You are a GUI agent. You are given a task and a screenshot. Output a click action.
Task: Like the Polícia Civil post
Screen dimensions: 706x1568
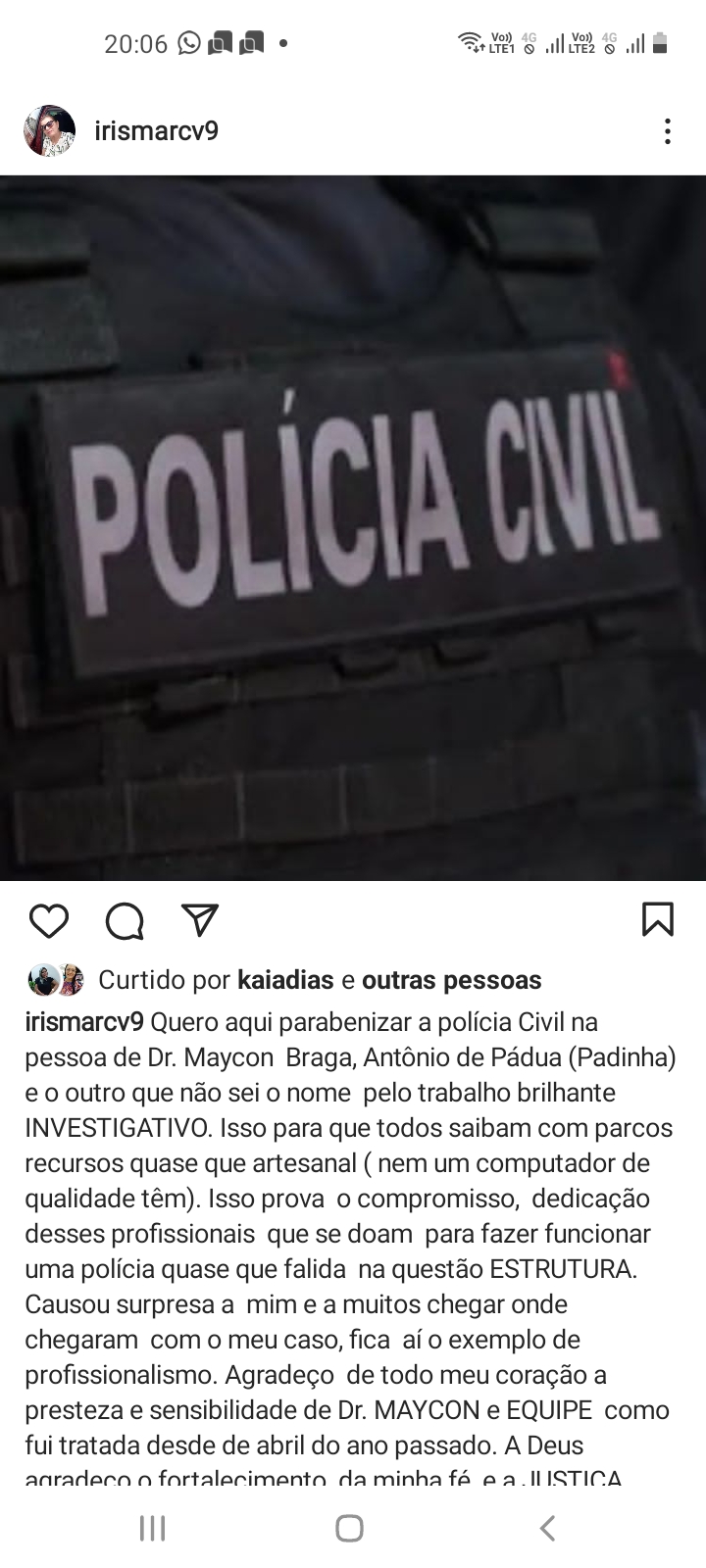[x=49, y=921]
